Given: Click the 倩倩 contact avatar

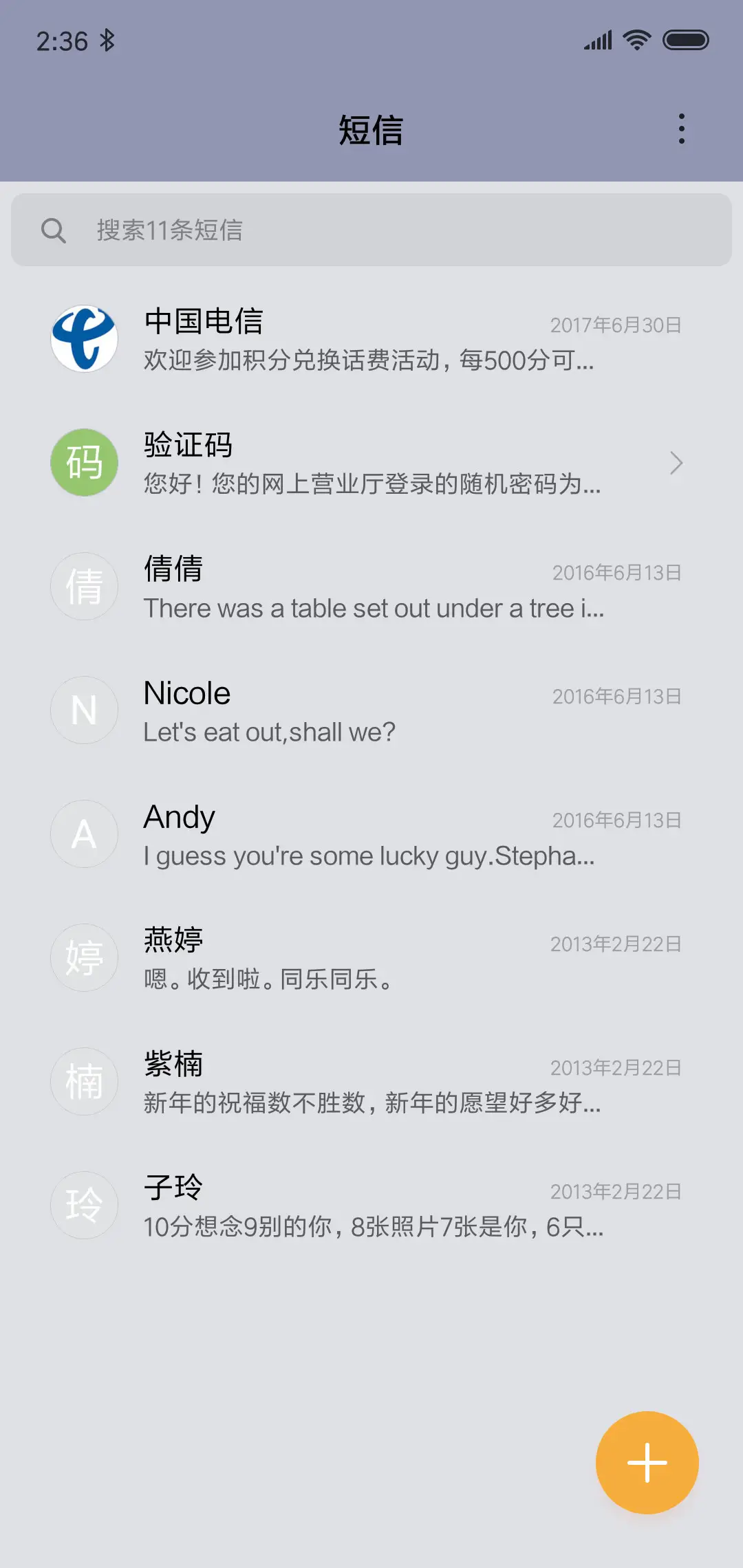Looking at the screenshot, I should 84,586.
